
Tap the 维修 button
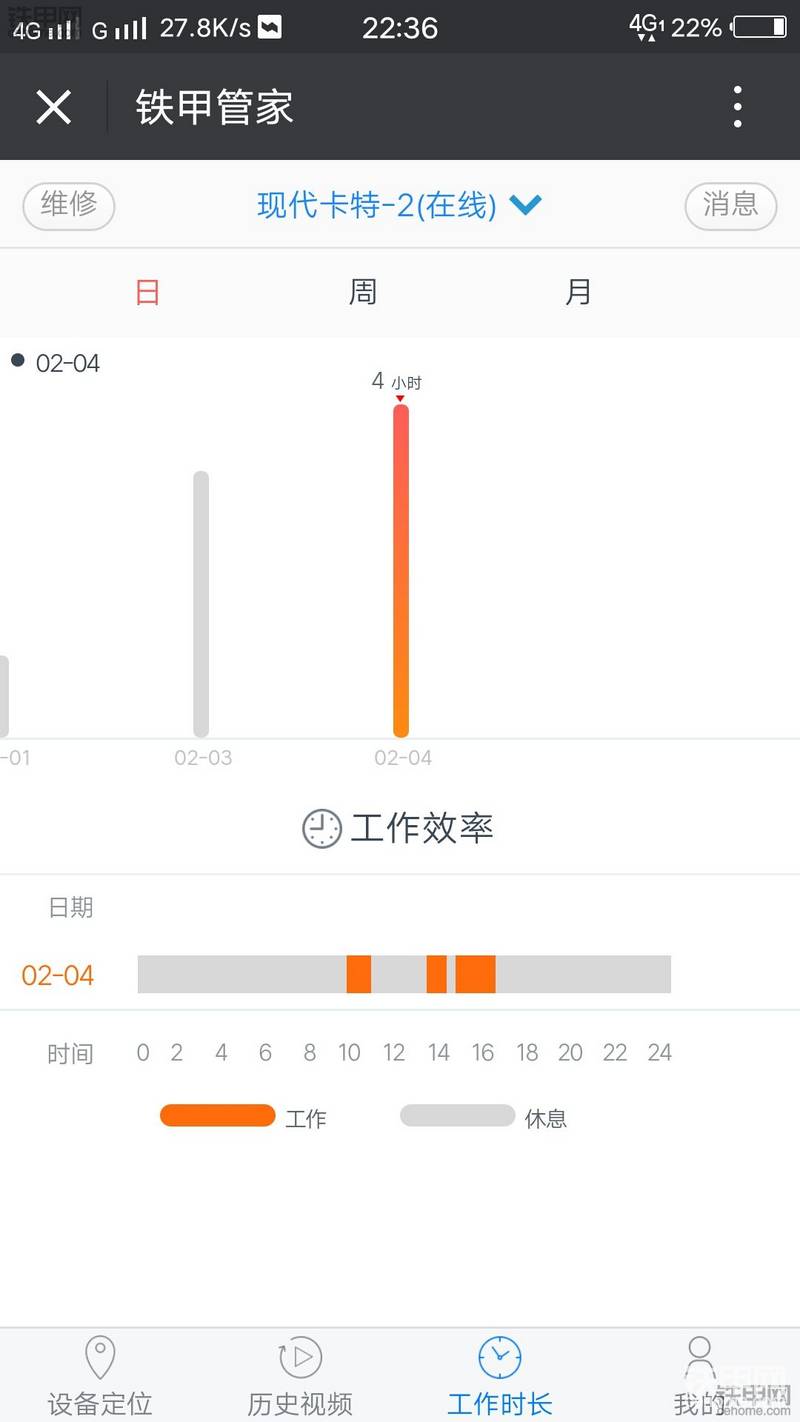point(69,206)
